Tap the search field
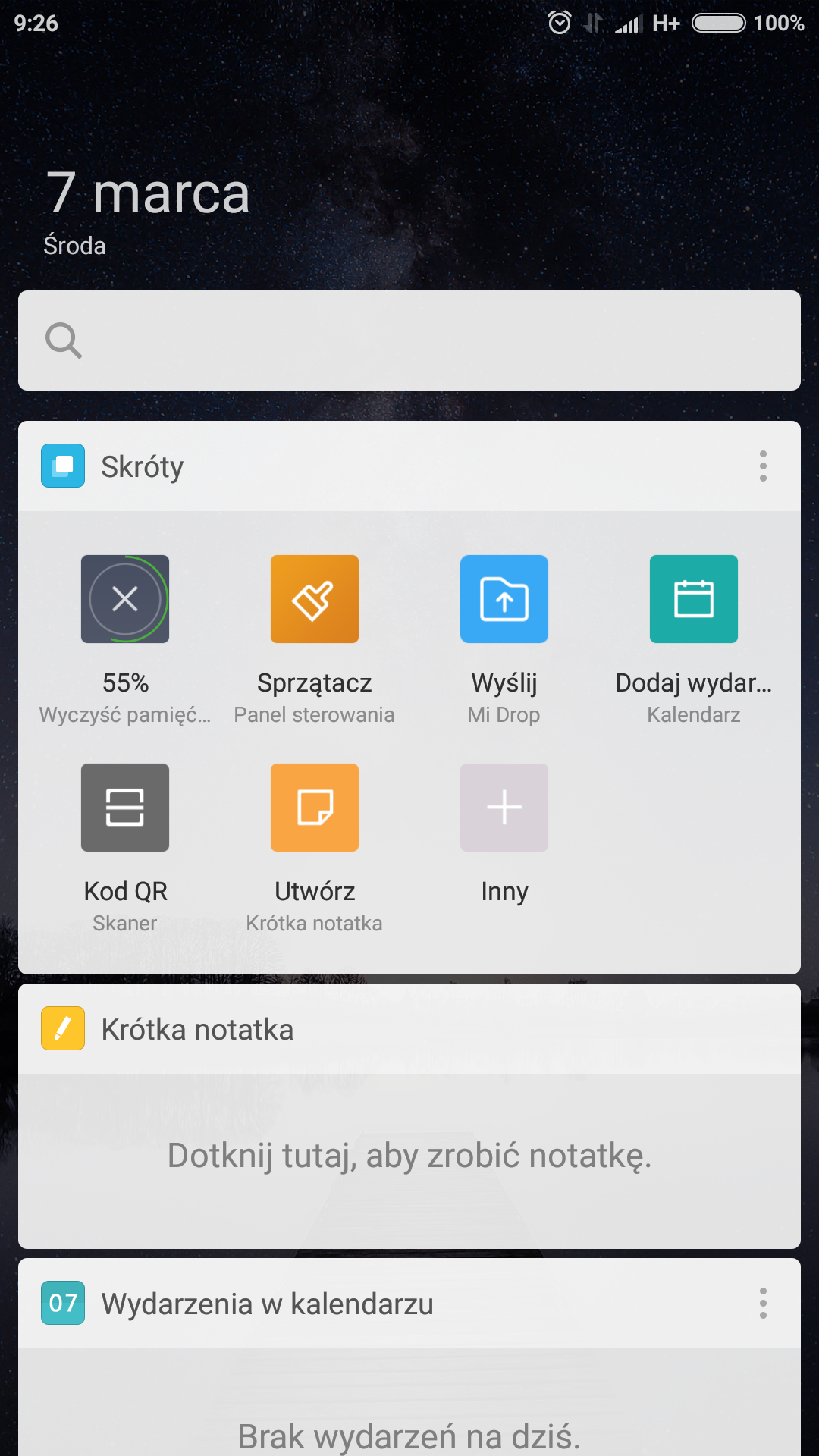Image resolution: width=819 pixels, height=1456 pixels. [409, 340]
